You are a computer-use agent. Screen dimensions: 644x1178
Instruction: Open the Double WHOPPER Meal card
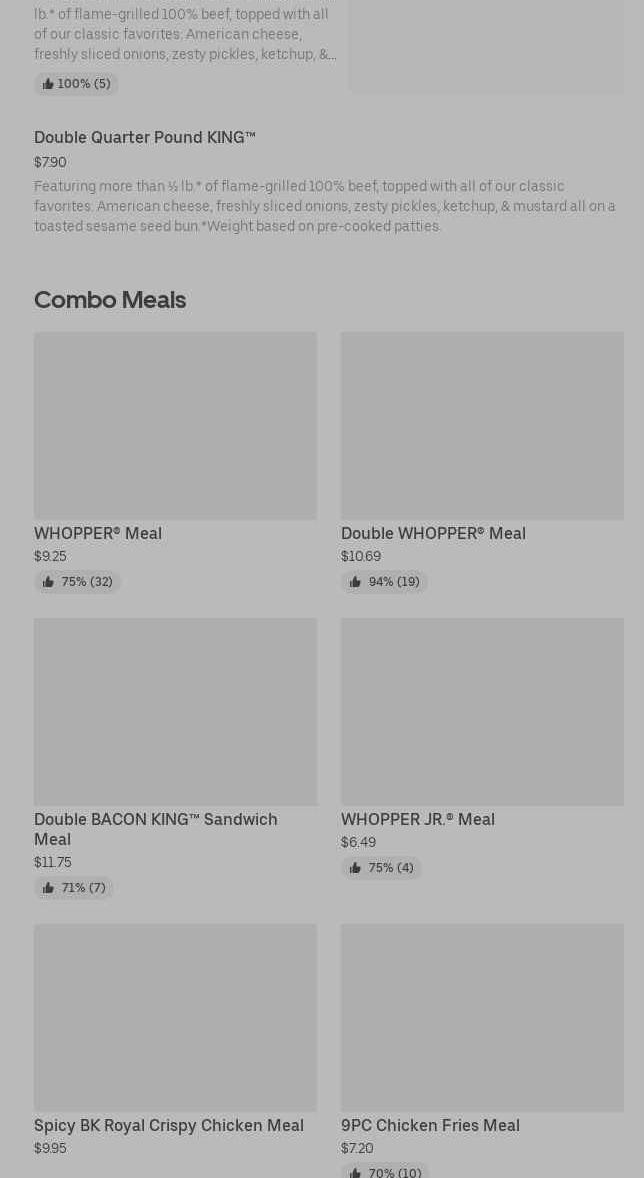(482, 462)
